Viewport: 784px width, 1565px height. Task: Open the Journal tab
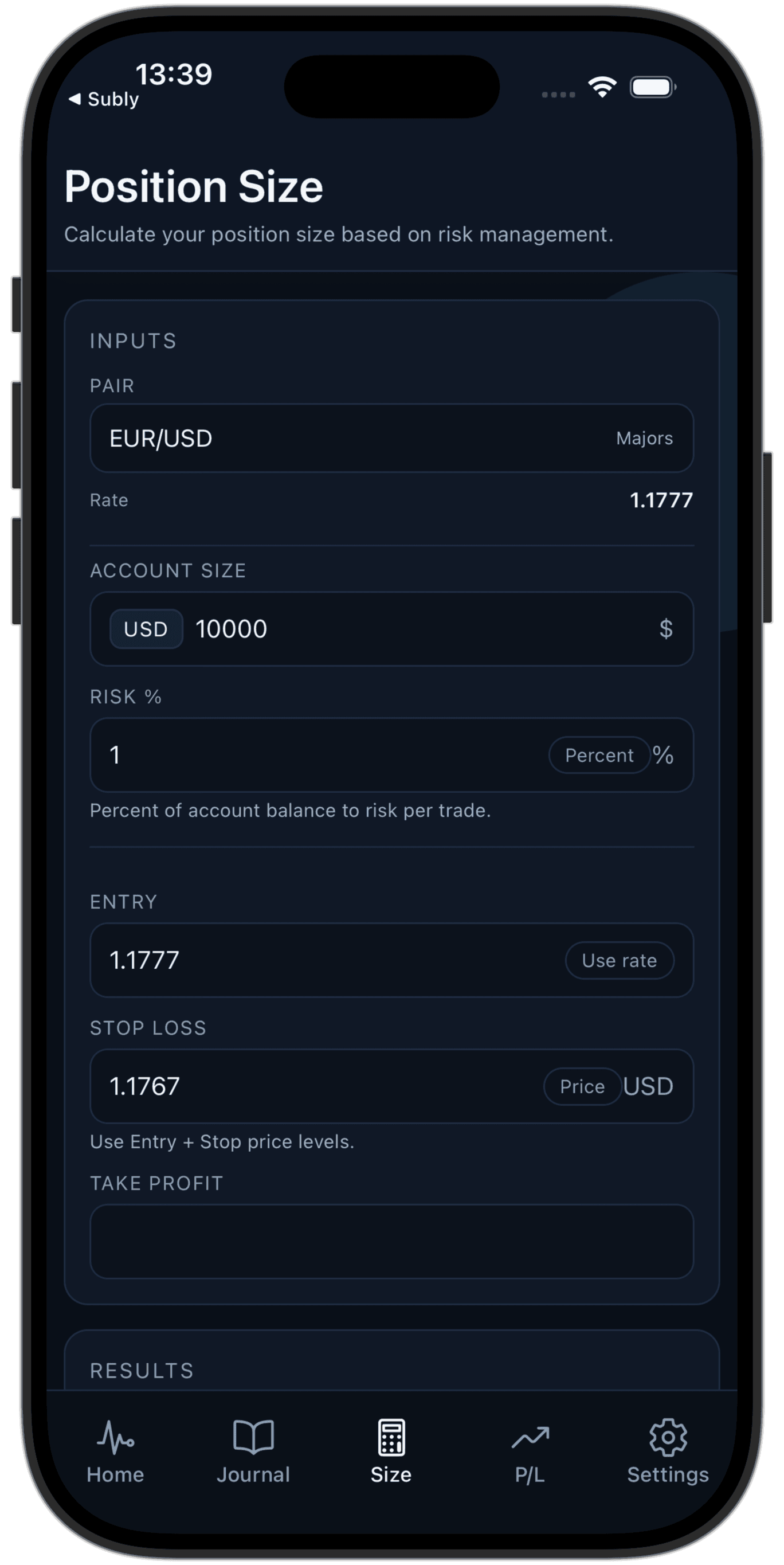coord(253,1452)
